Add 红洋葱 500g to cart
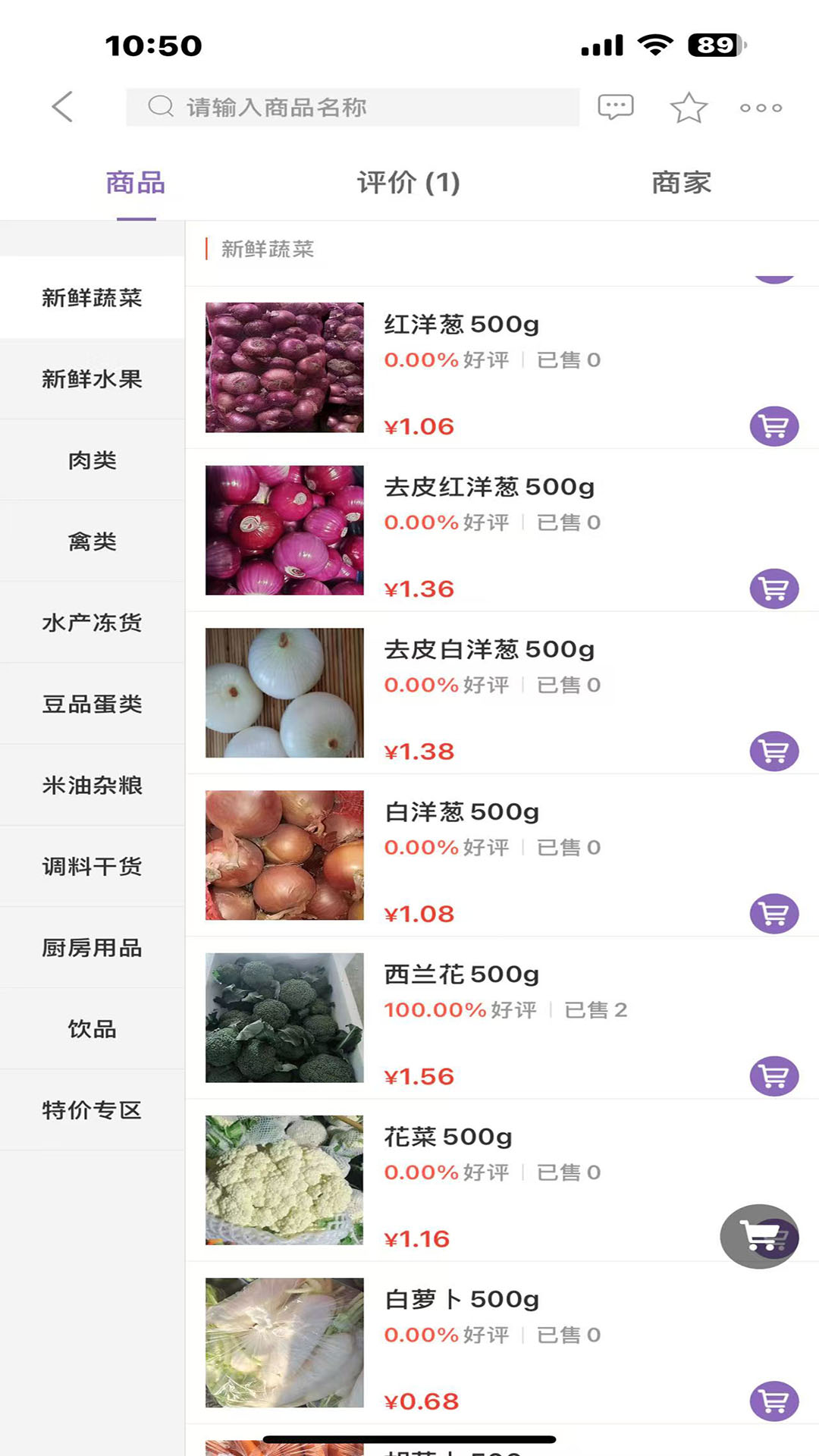819x1456 pixels. click(x=773, y=426)
